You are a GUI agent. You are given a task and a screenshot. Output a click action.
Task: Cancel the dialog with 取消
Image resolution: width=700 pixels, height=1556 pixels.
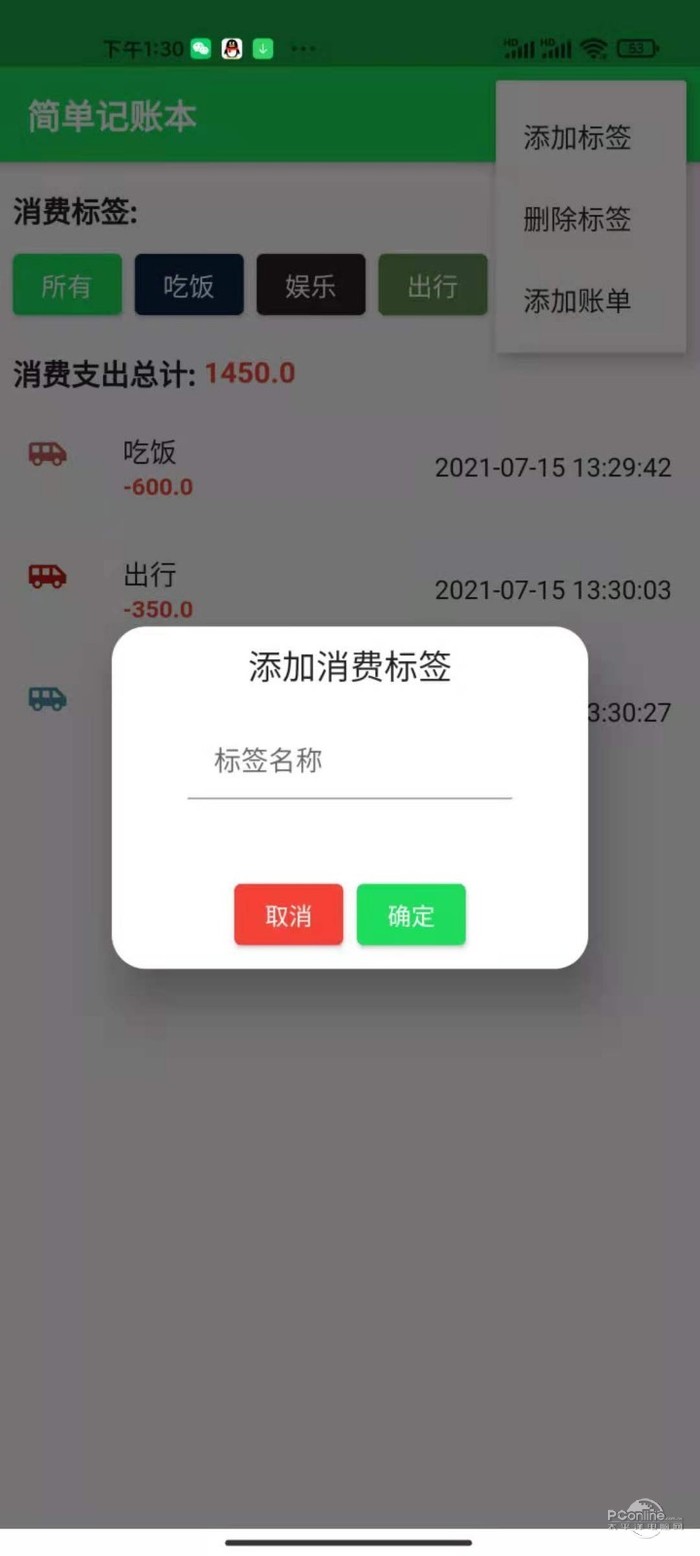coord(288,915)
